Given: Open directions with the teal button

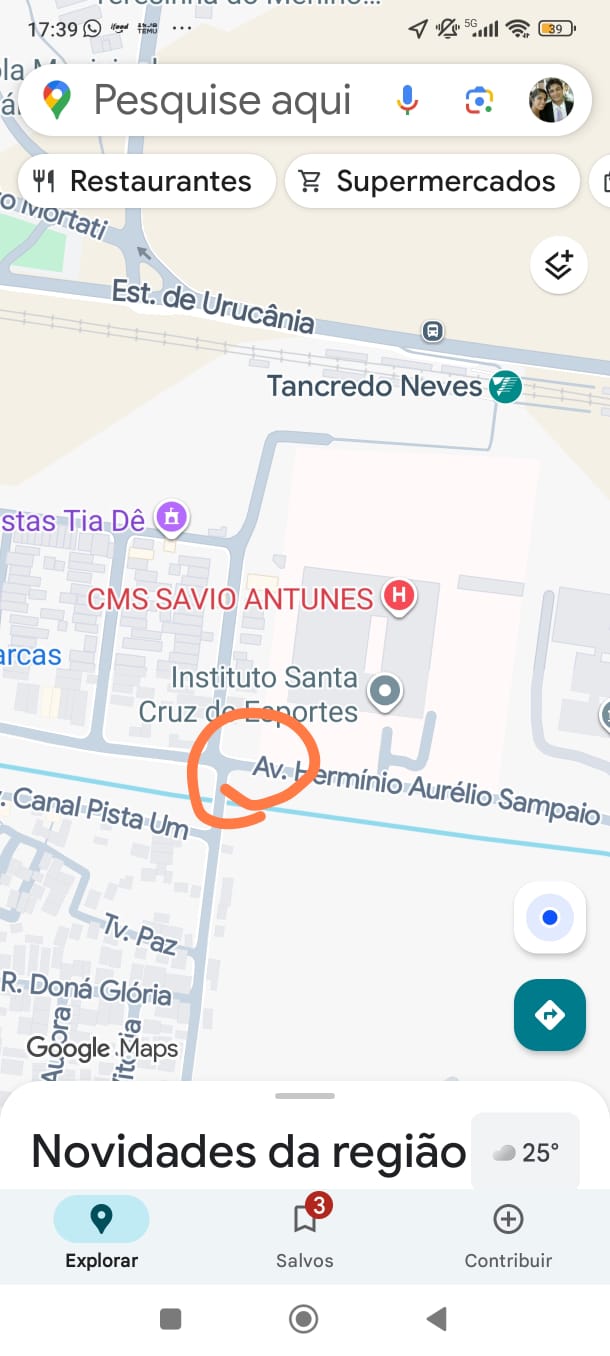Looking at the screenshot, I should tap(549, 1015).
